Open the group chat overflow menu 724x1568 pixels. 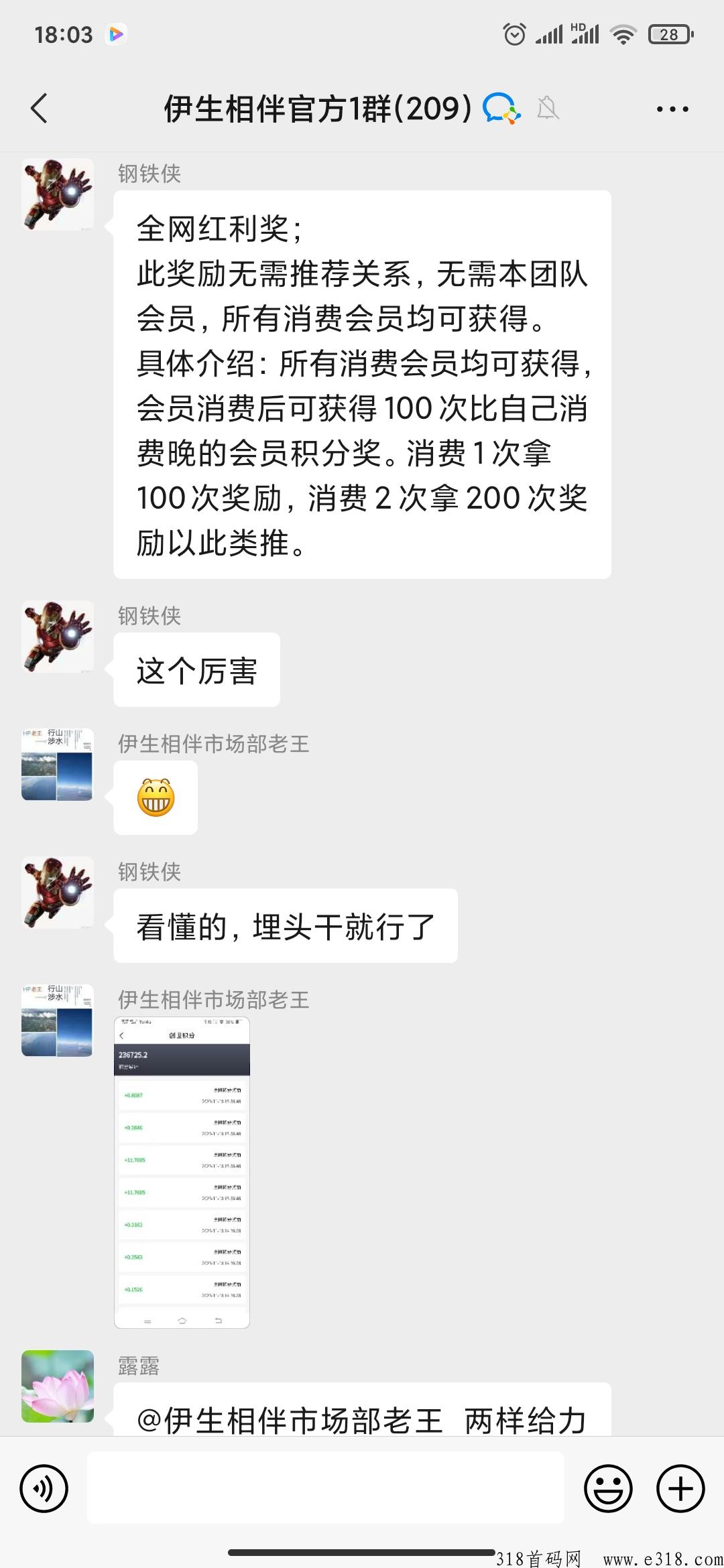click(672, 109)
